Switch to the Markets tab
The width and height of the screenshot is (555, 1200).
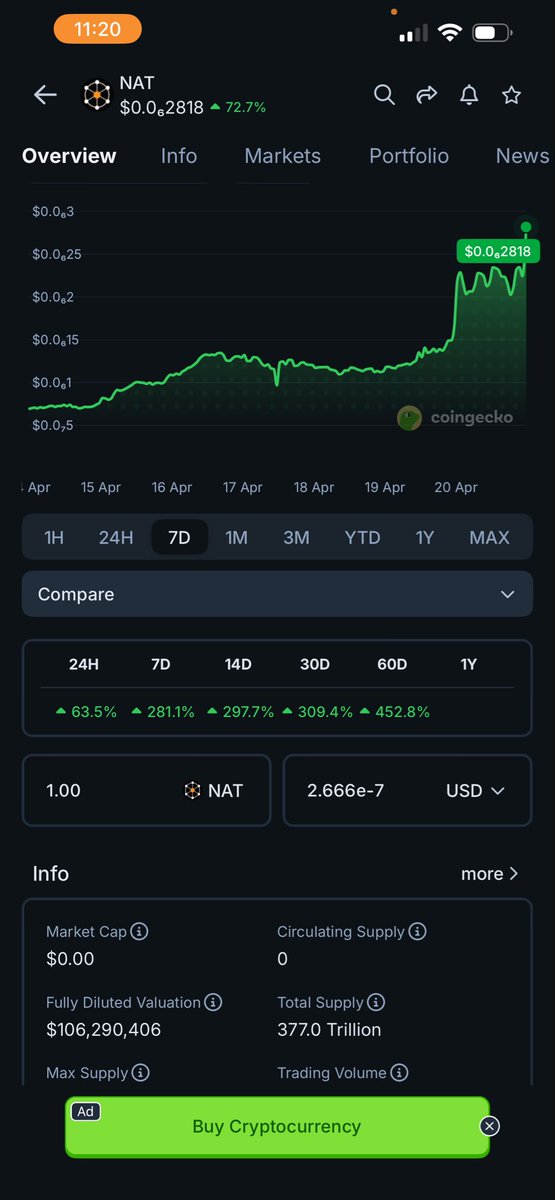tap(283, 156)
